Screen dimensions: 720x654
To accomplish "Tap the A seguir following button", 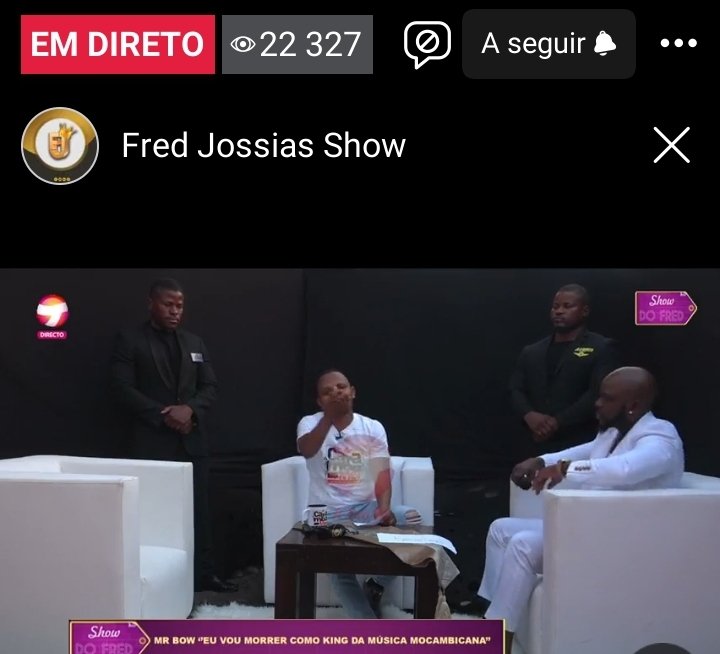I will tap(548, 44).
